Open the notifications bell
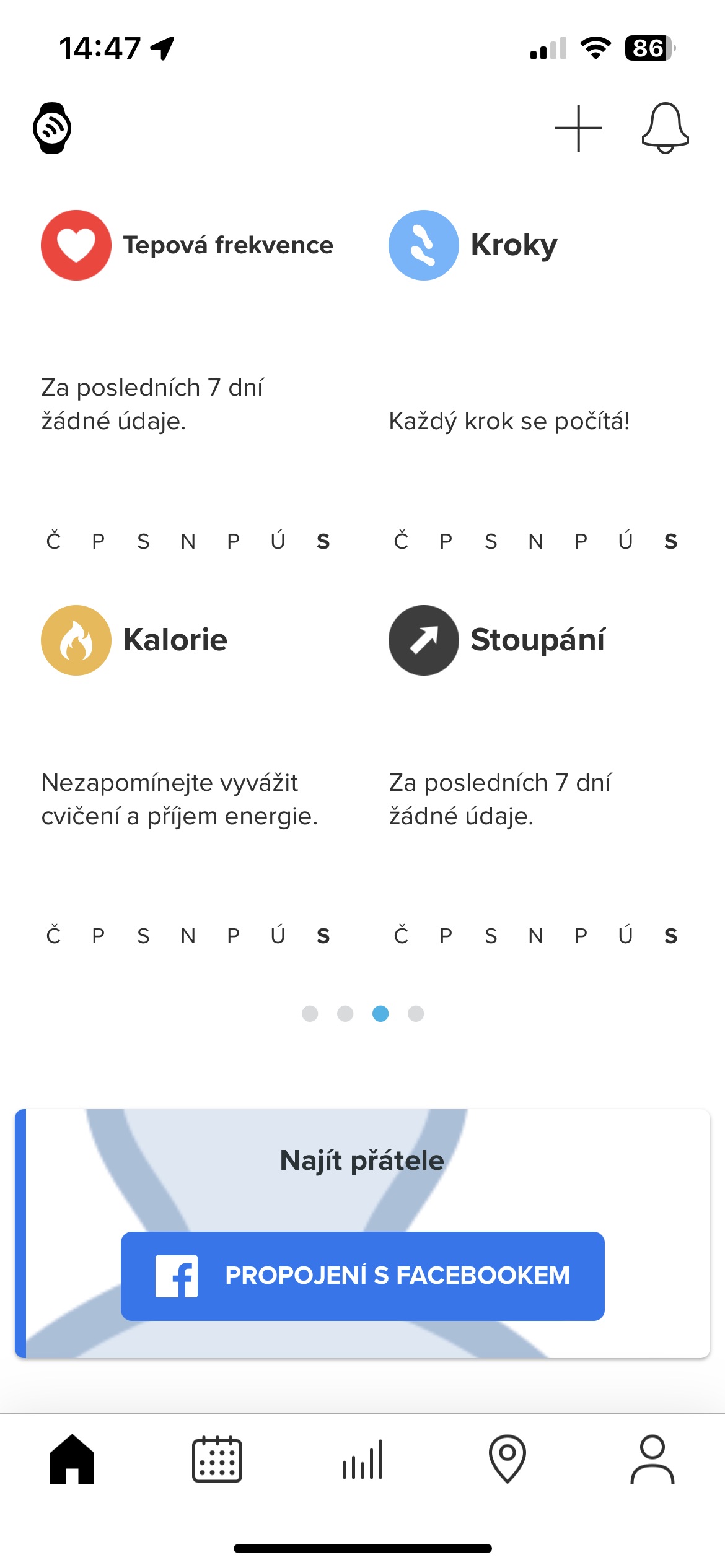 click(x=665, y=128)
